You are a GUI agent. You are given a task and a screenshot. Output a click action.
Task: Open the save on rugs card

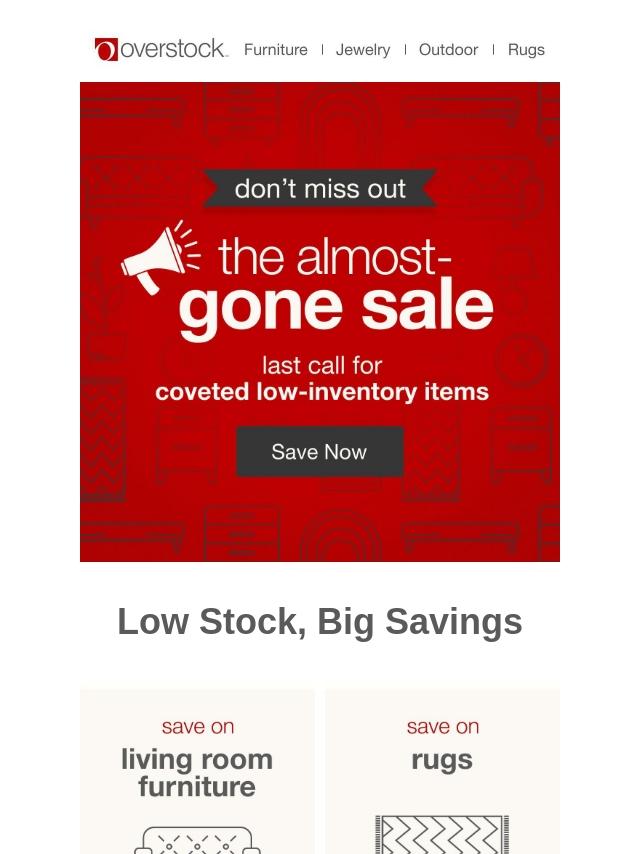click(442, 771)
